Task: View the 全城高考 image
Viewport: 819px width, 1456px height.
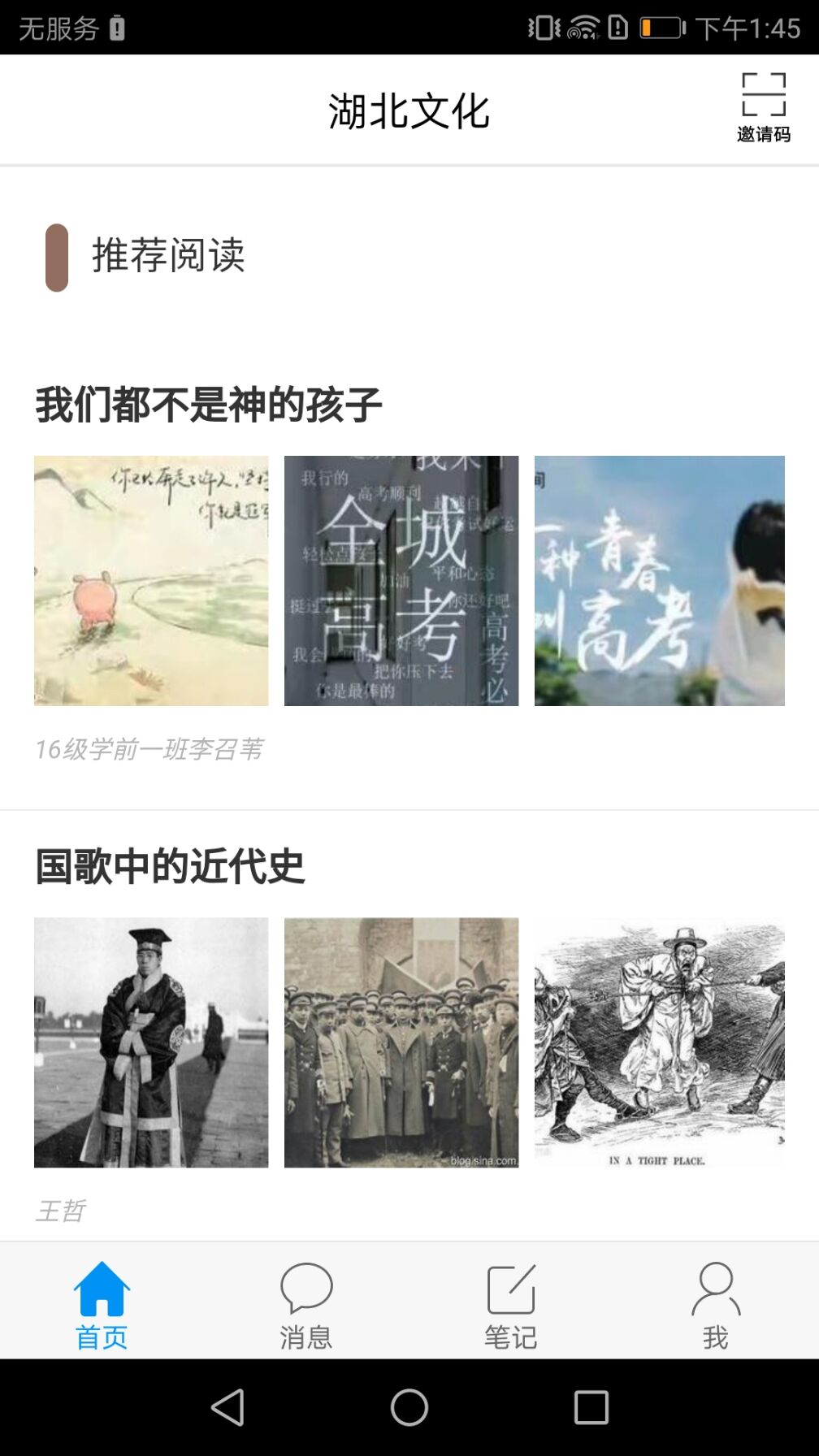Action: point(401,580)
